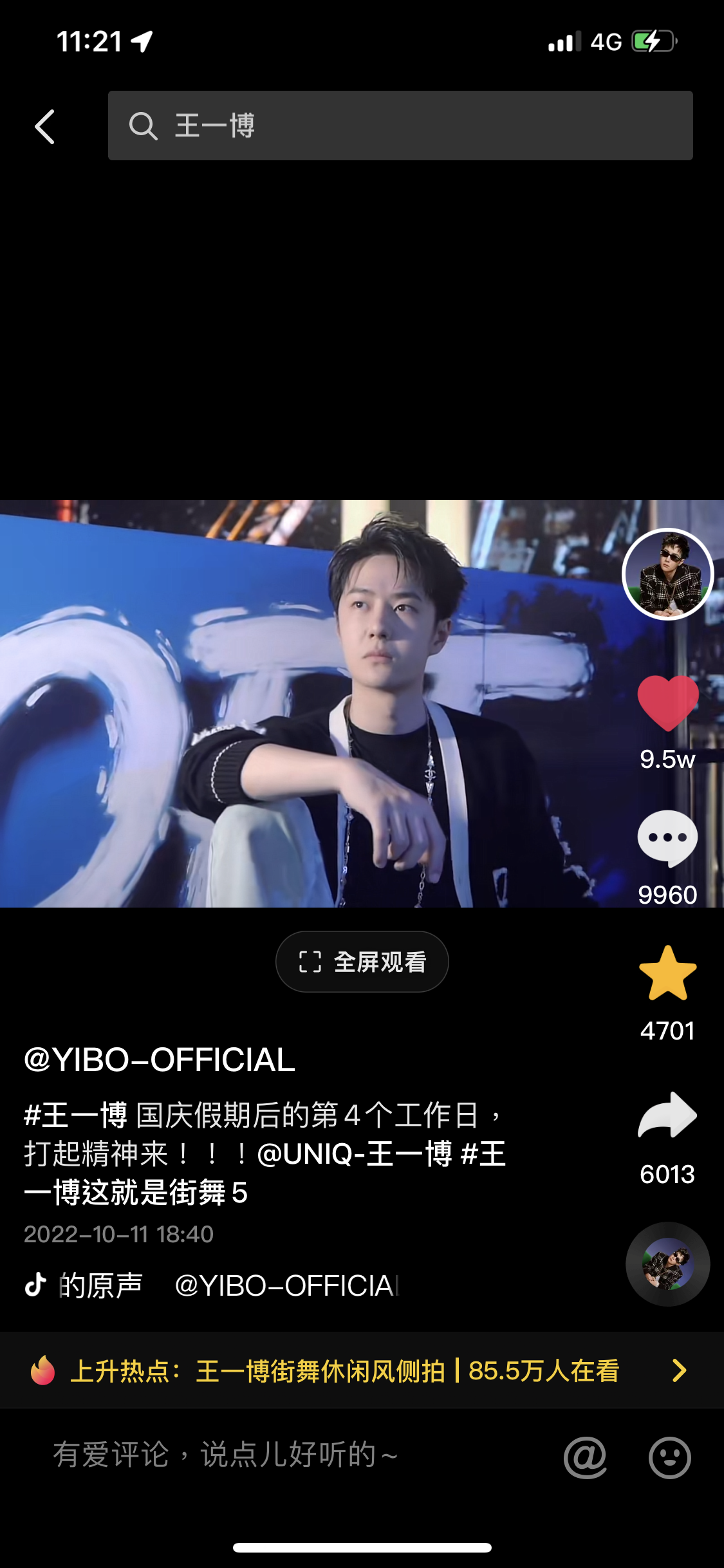Tap the 全屏观看 full-screen button
Viewport: 724px width, 1568px height.
coord(362,962)
